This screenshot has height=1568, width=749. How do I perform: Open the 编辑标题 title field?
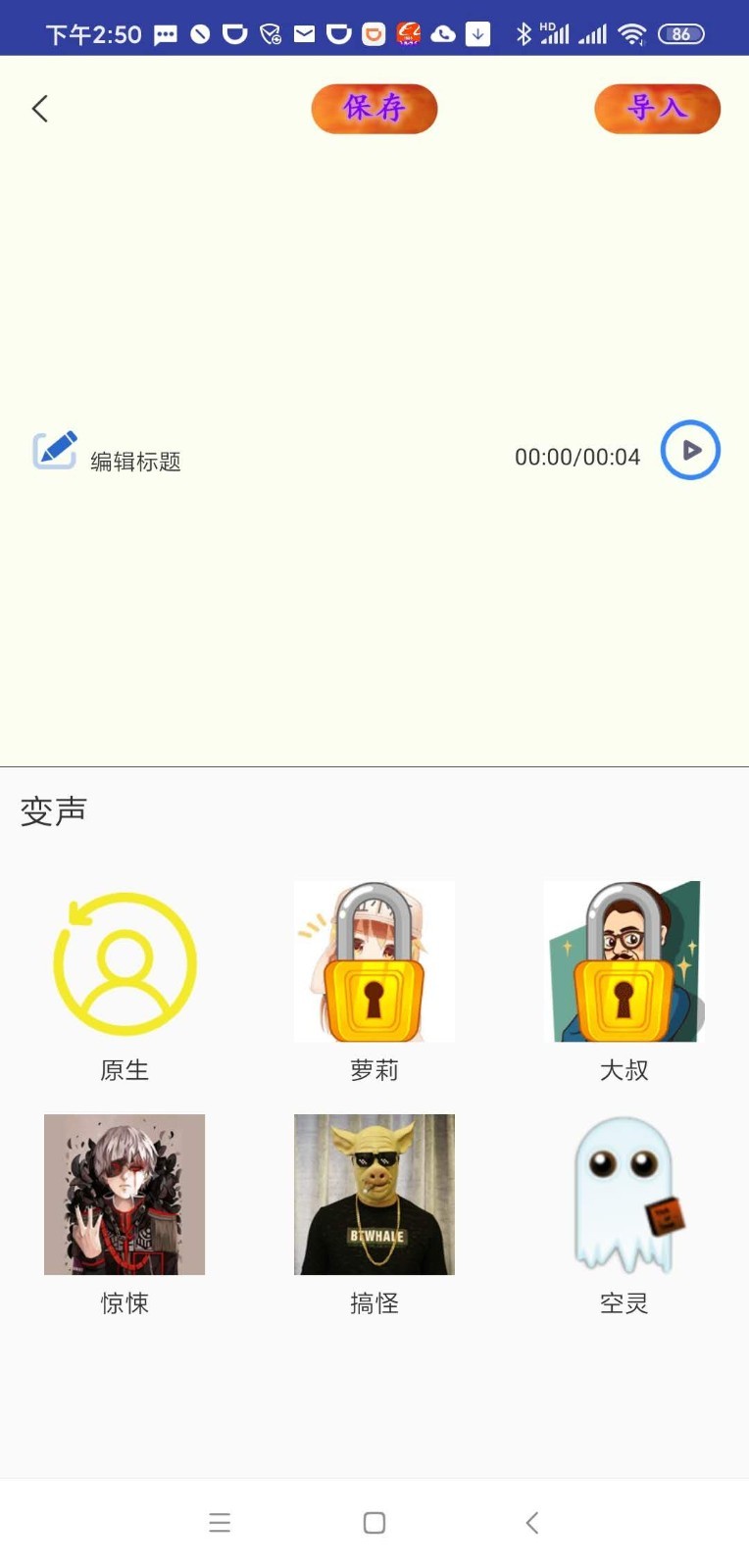point(134,460)
